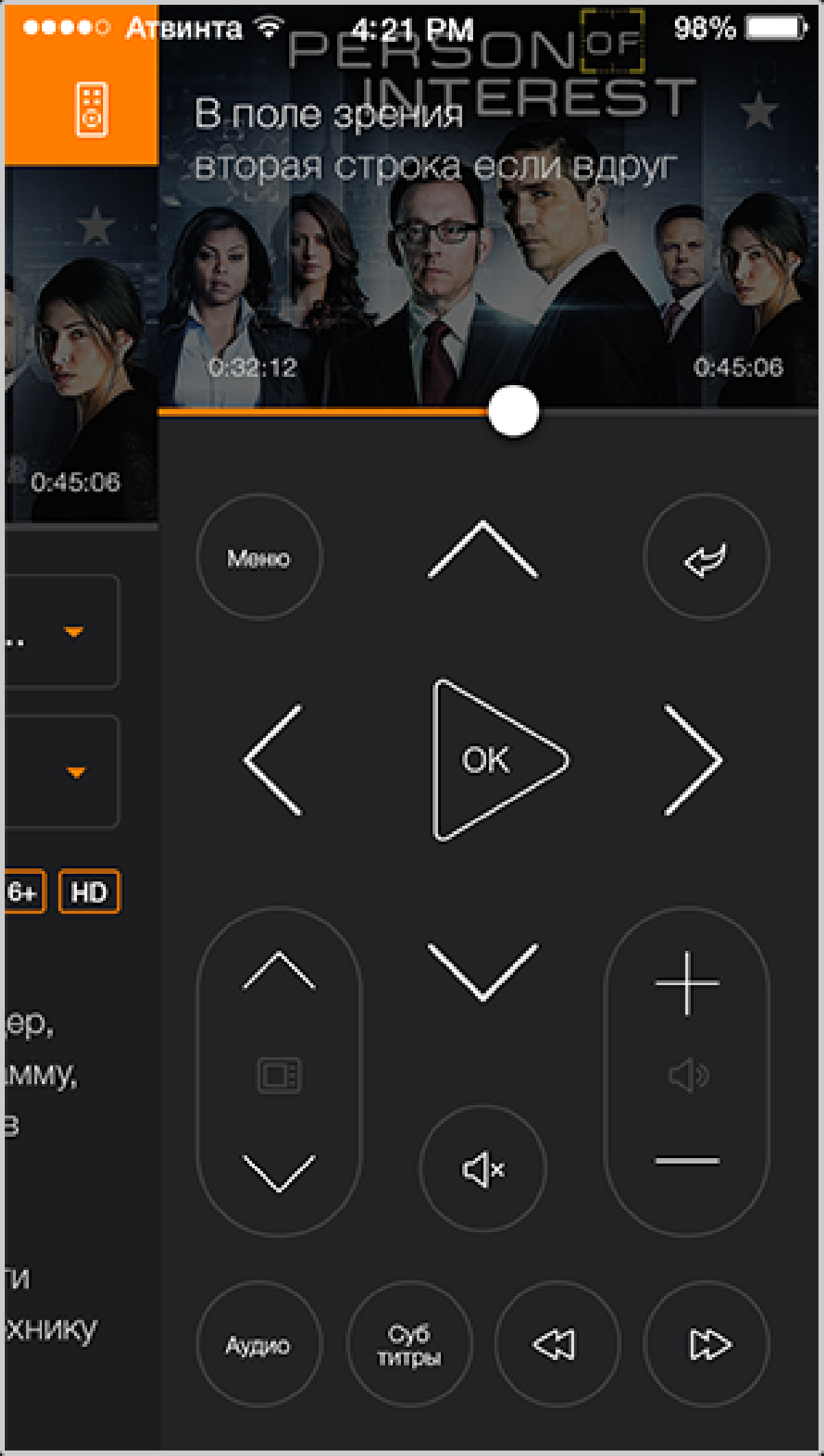Tap the playback progress slider knob
Image resolution: width=824 pixels, height=1456 pixels.
514,411
